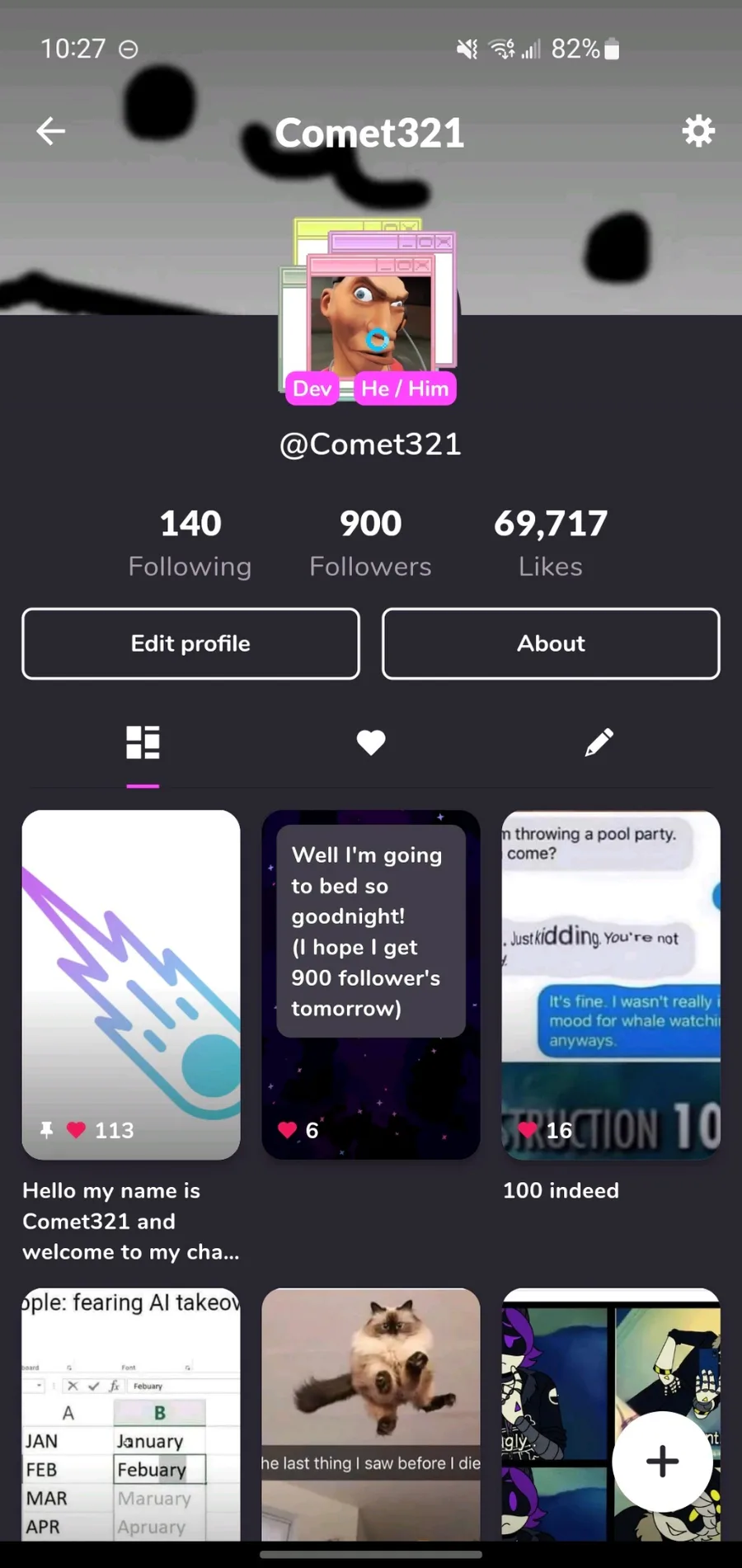The height and width of the screenshot is (1568, 742).
Task: Open the comic panels post with purple character
Action: [x=611, y=1414]
